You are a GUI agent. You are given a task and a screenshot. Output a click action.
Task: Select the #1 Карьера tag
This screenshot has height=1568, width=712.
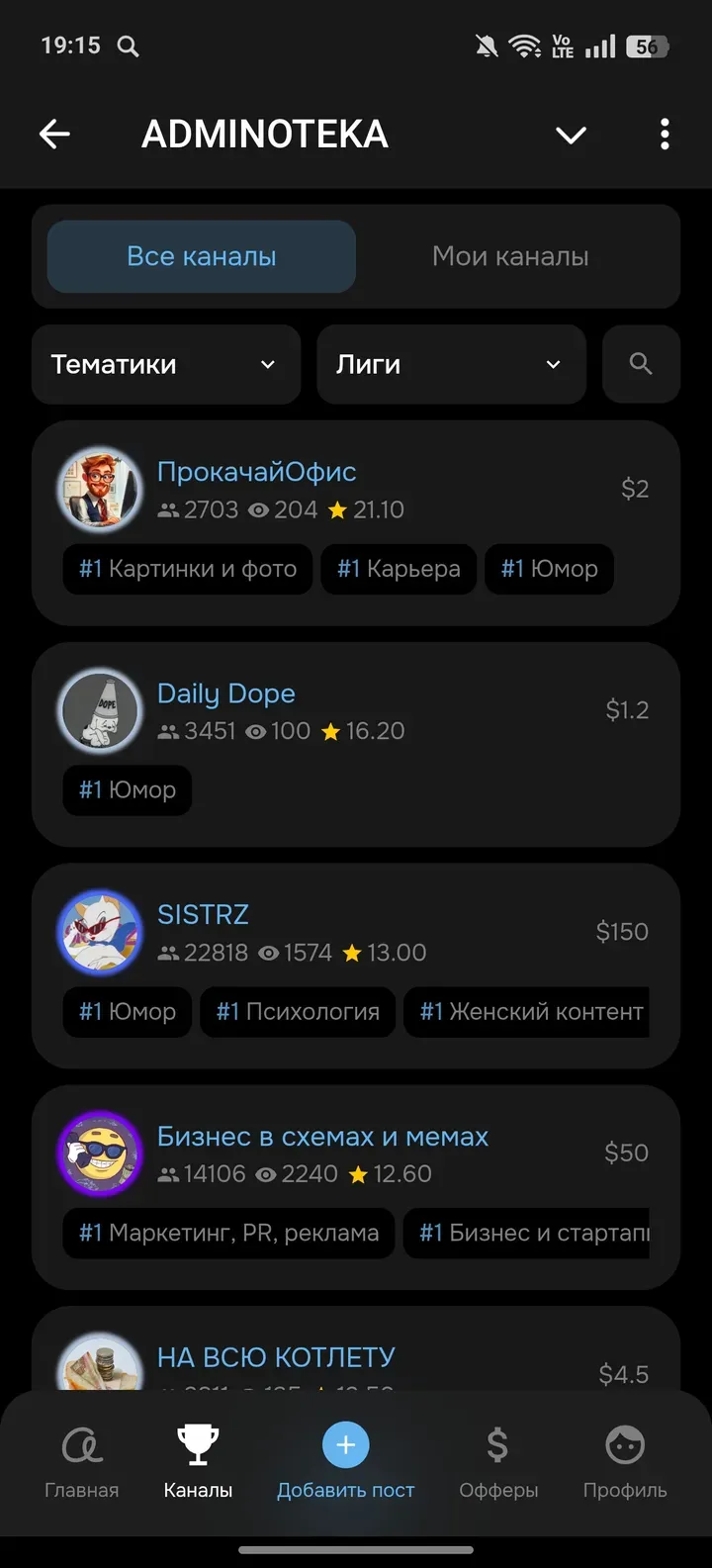coord(399,570)
